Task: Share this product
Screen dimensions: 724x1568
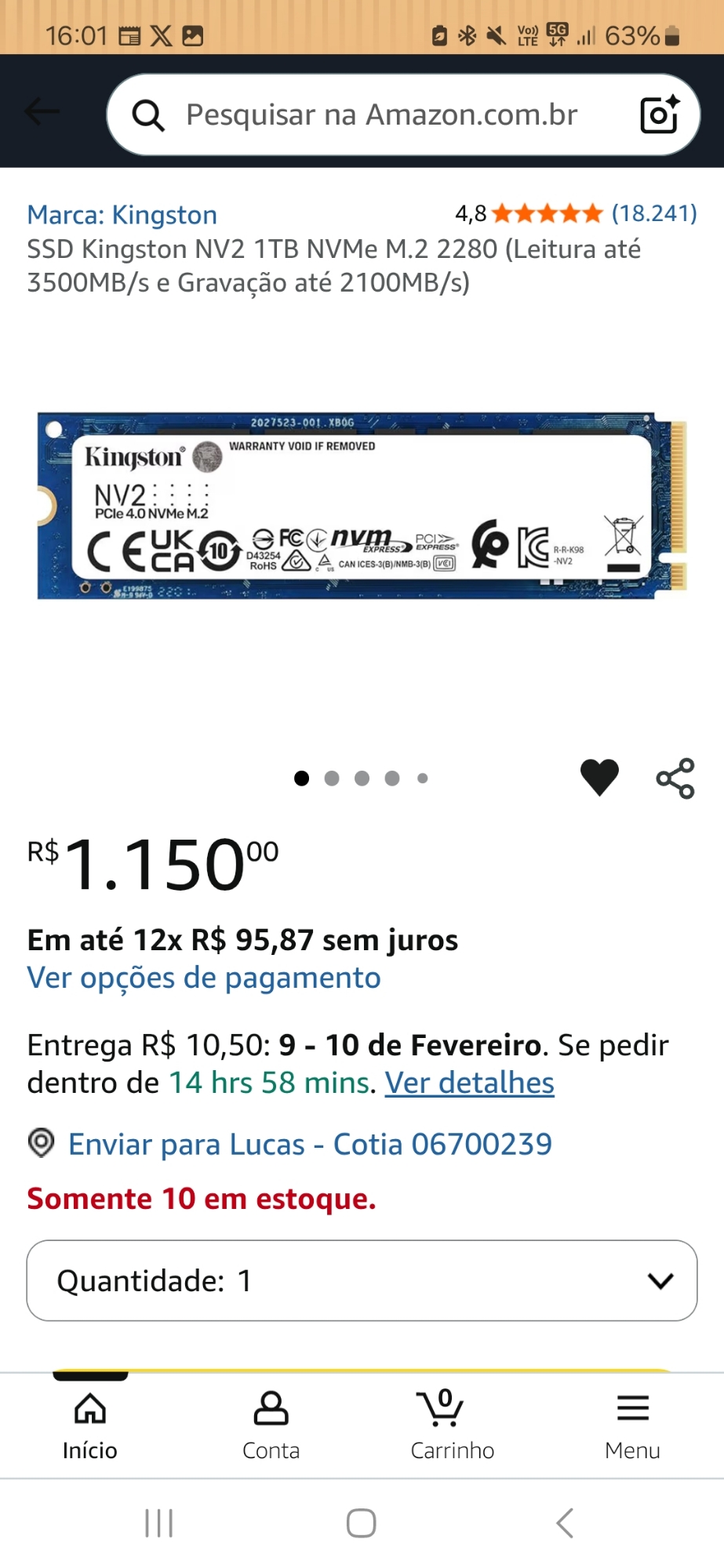Action: point(675,779)
